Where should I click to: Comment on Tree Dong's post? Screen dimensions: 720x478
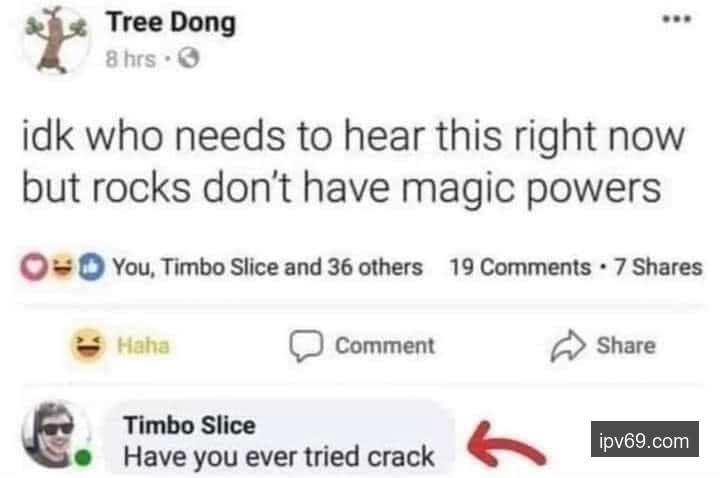point(363,346)
